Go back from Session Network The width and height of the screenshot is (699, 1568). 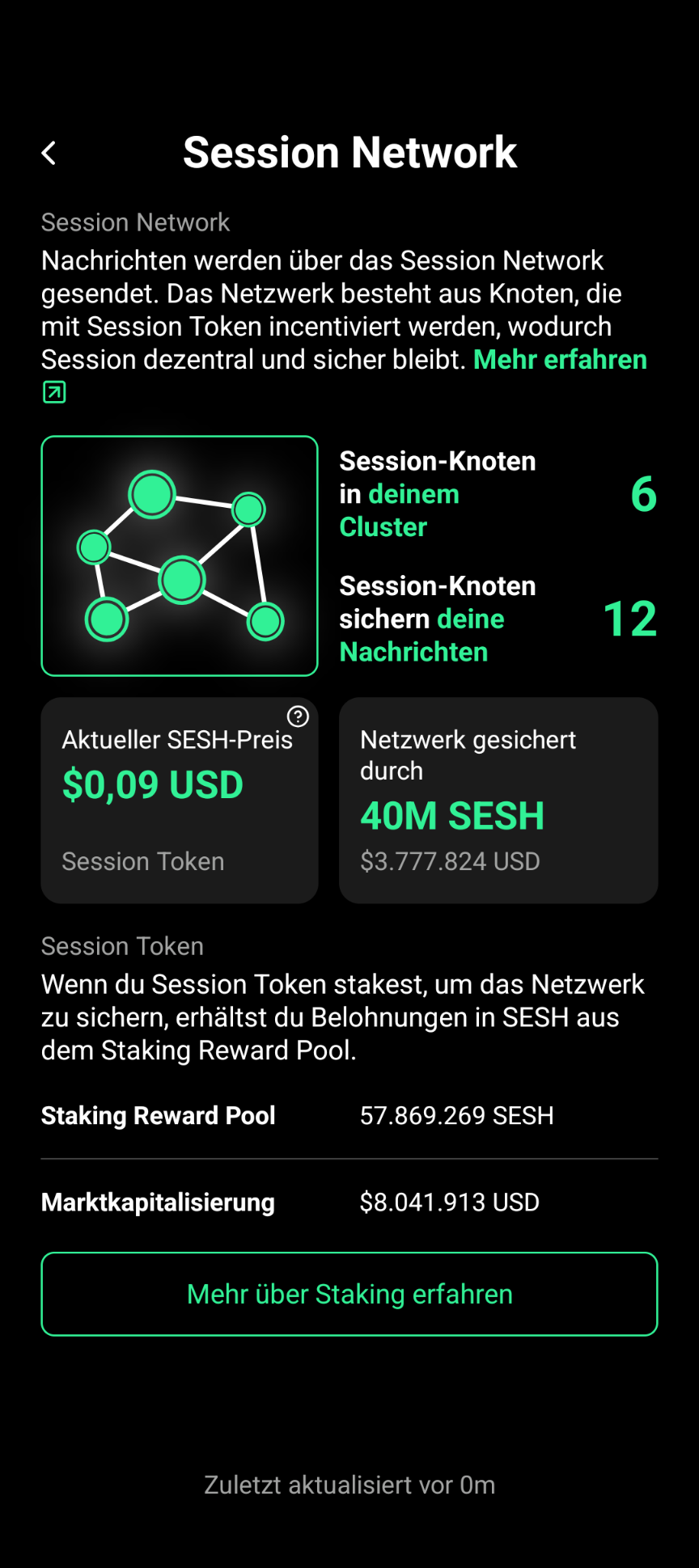pyautogui.click(x=49, y=153)
